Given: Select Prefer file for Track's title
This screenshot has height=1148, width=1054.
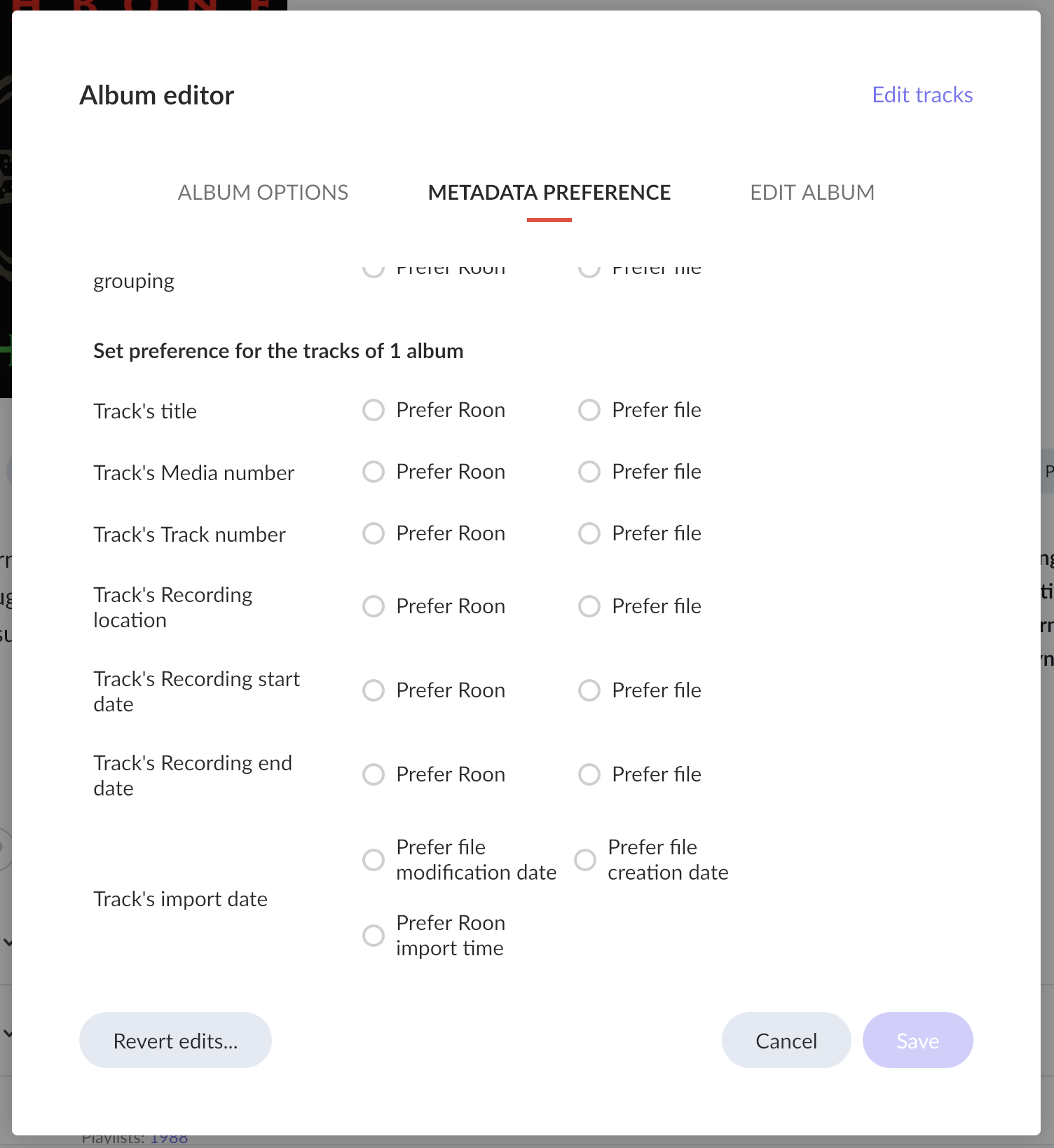Looking at the screenshot, I should [589, 410].
